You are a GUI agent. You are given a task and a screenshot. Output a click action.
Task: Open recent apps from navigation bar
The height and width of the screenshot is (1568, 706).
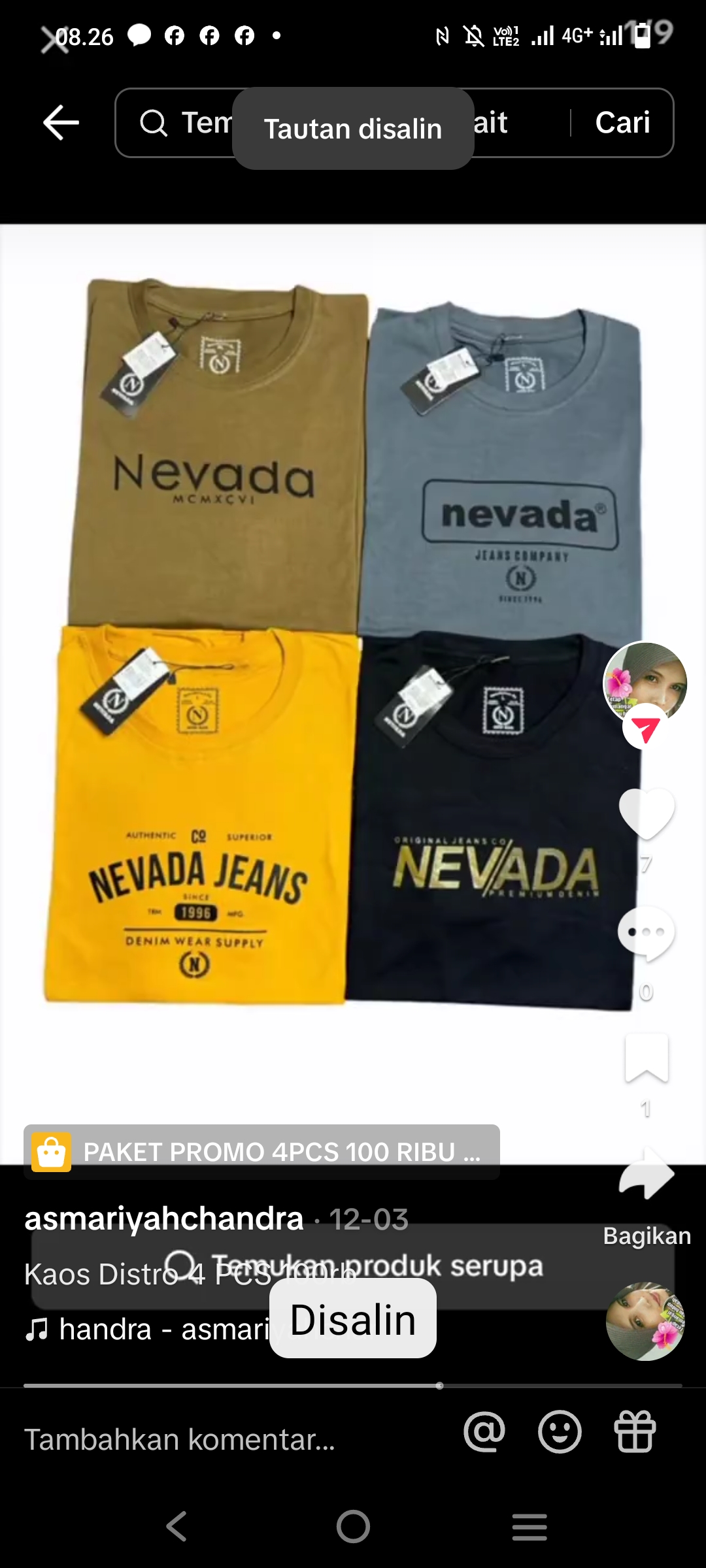pos(529,1527)
